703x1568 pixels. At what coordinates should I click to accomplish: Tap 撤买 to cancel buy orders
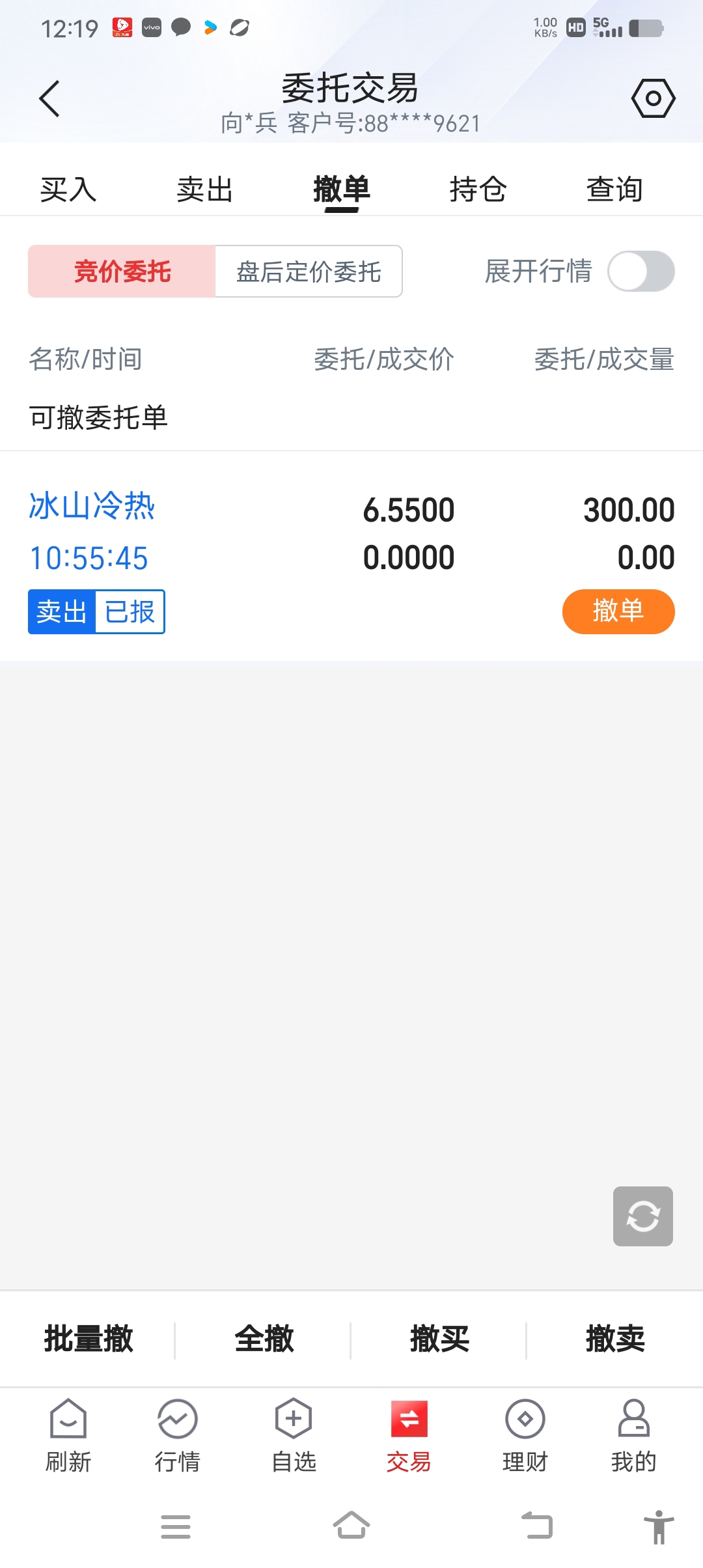(x=440, y=1339)
